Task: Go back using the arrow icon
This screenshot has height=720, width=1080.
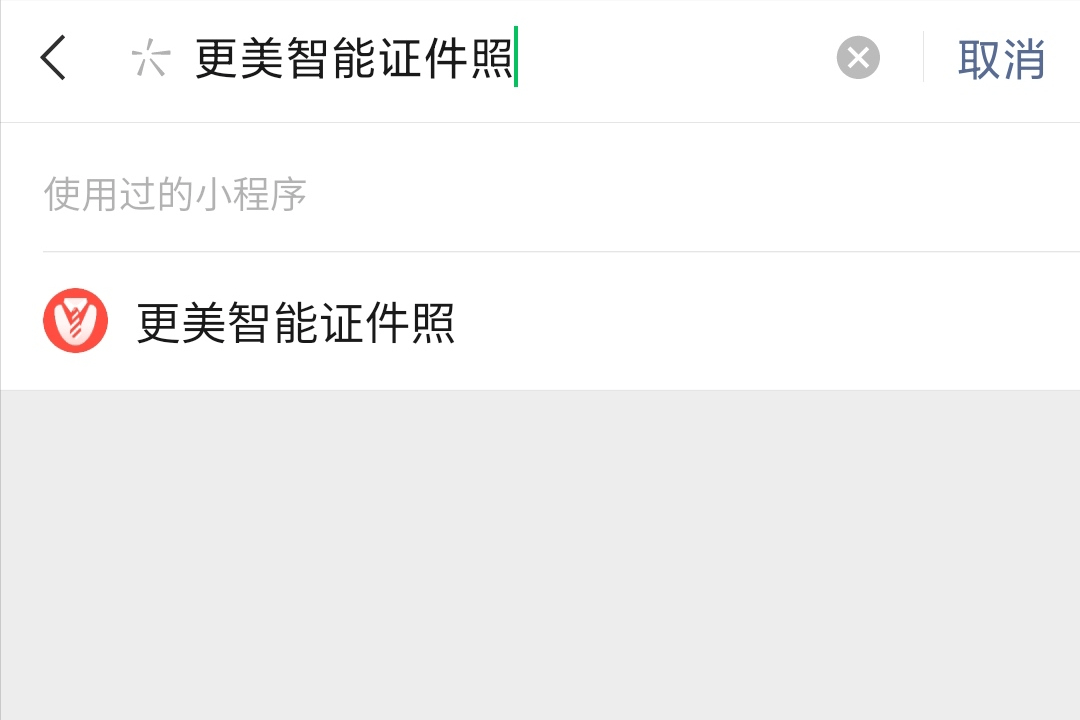Action: coord(53,58)
